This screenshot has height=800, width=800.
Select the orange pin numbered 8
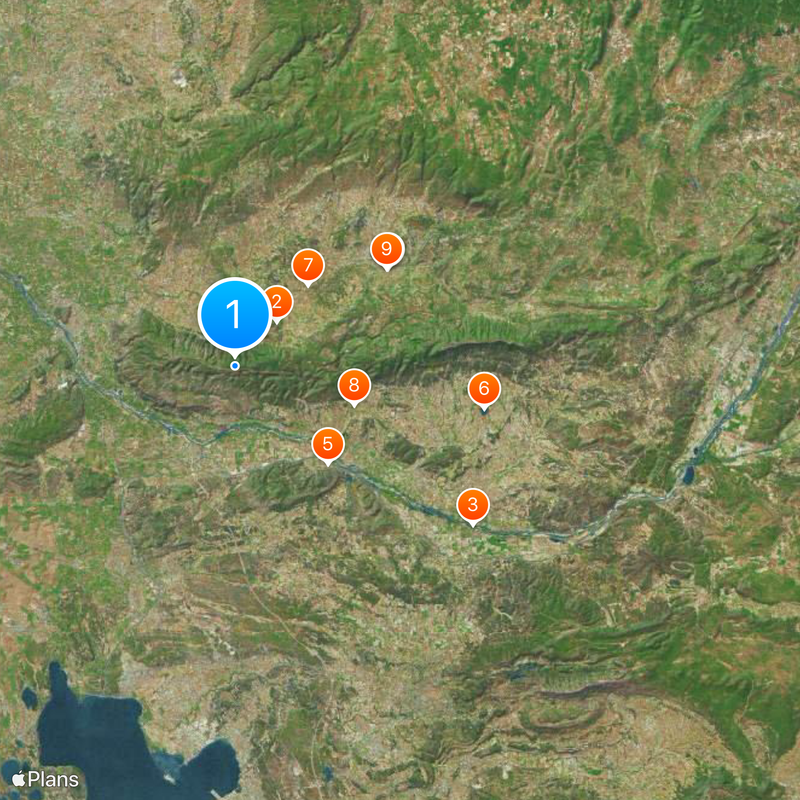pos(354,384)
